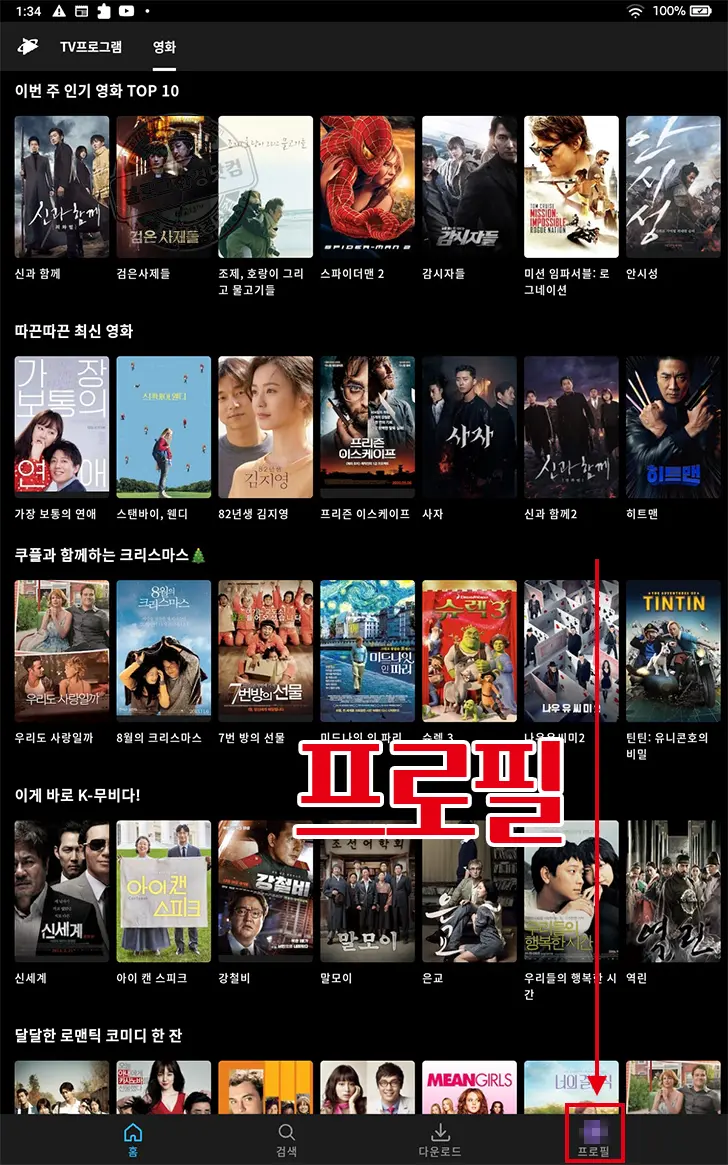Select the 영화 tab
Image resolution: width=728 pixels, height=1165 pixels.
click(164, 47)
